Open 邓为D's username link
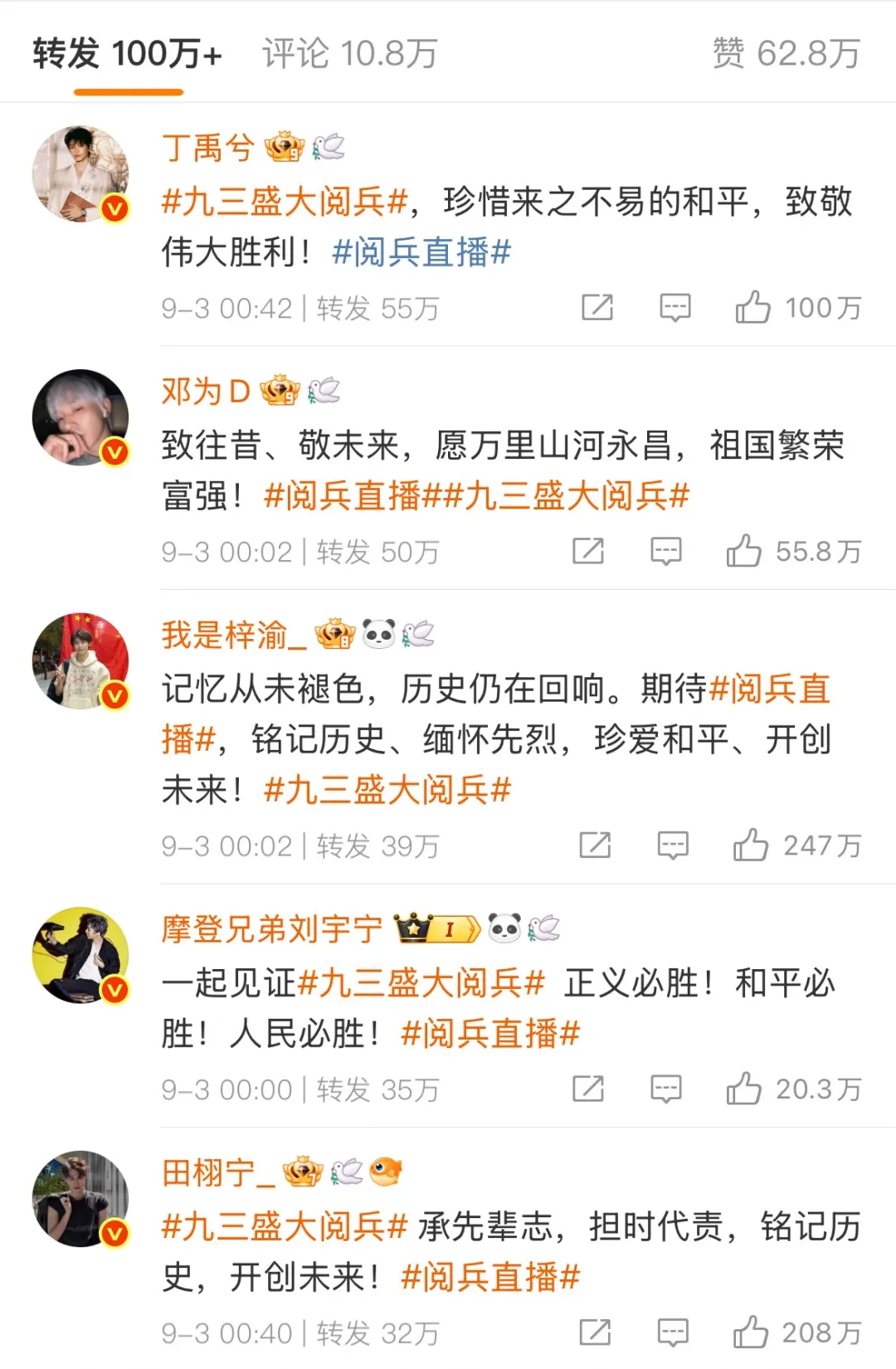896x1369 pixels. click(x=206, y=391)
